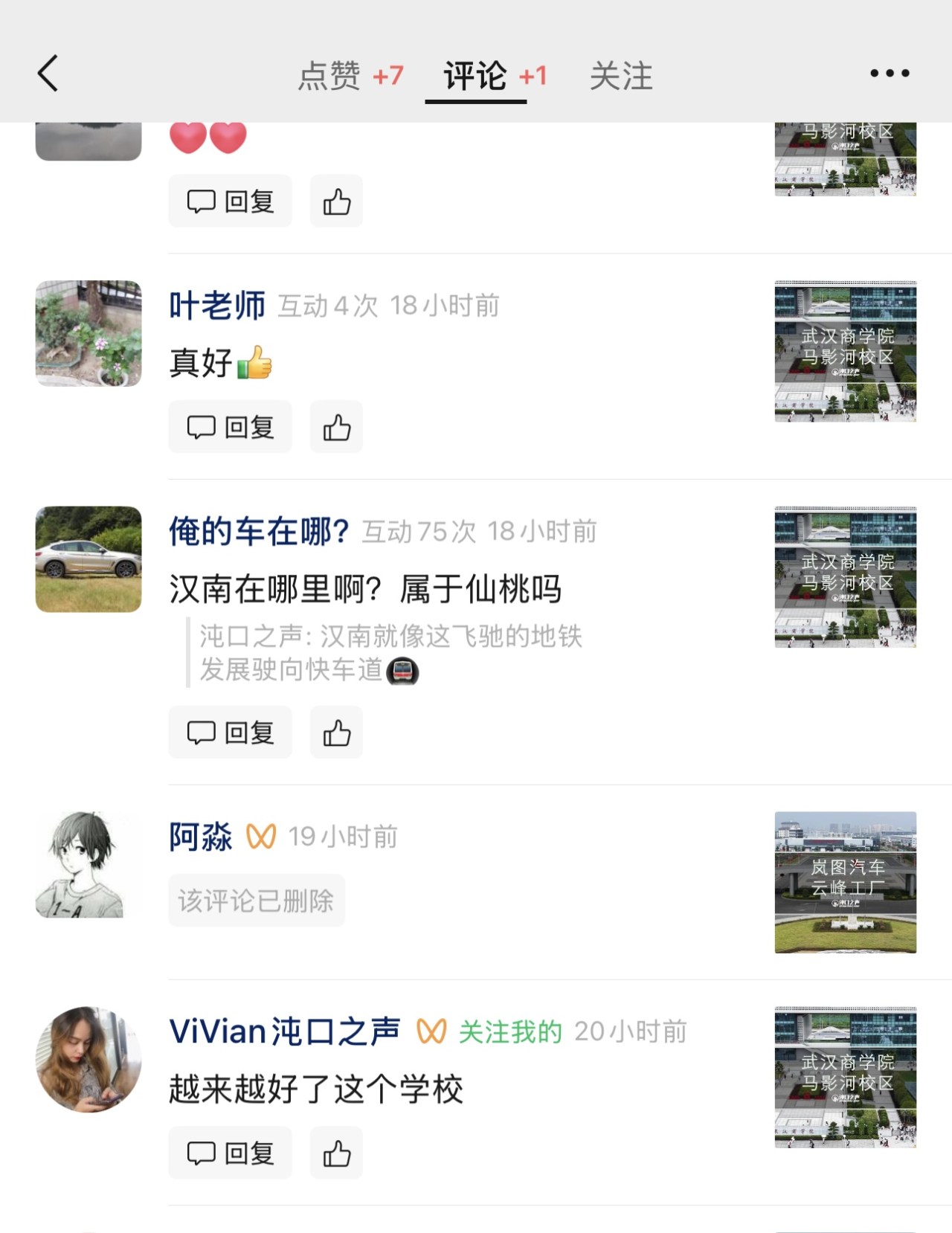
Task: Open 俺的车在哪?'s username profile
Action: (259, 531)
